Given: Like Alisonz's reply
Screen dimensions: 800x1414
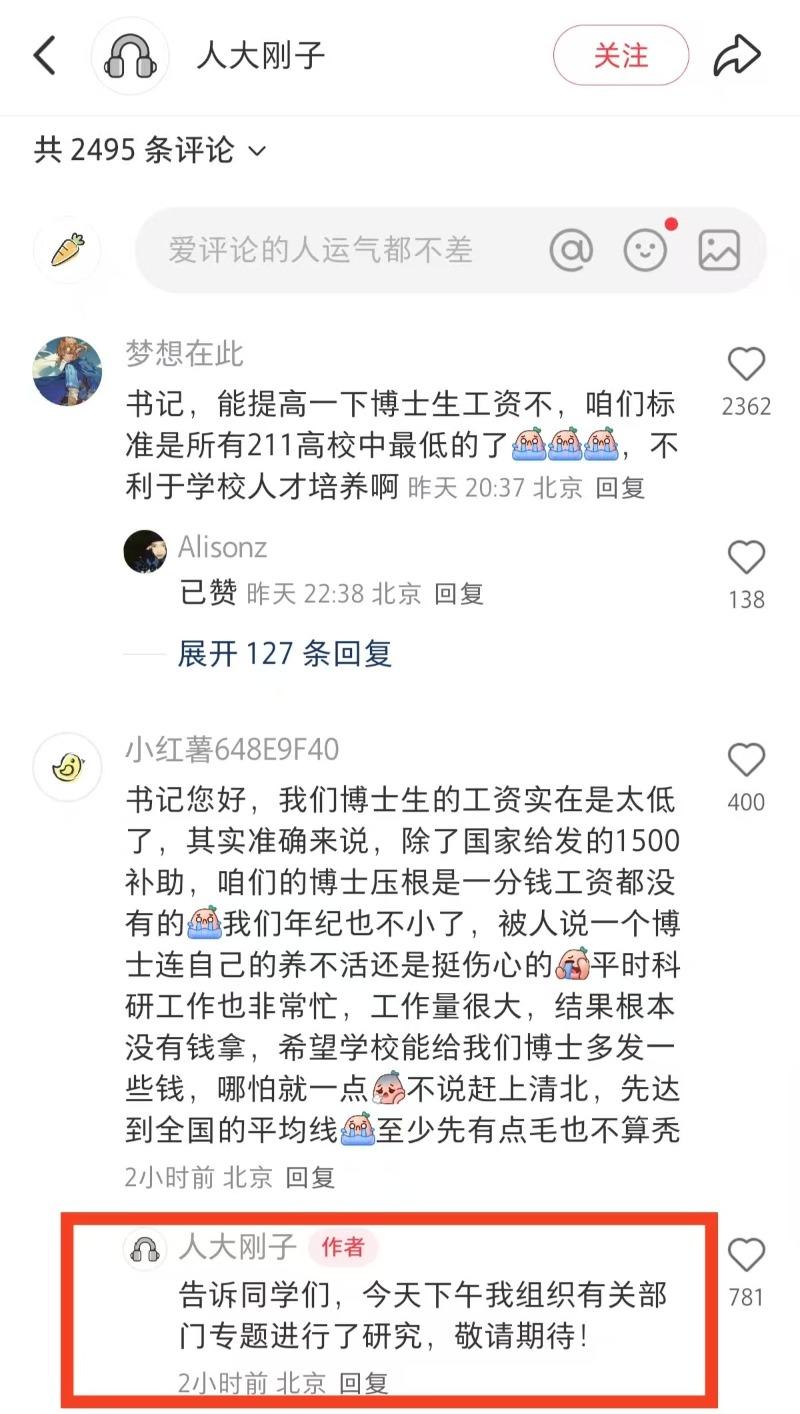Looking at the screenshot, I should point(746,558).
